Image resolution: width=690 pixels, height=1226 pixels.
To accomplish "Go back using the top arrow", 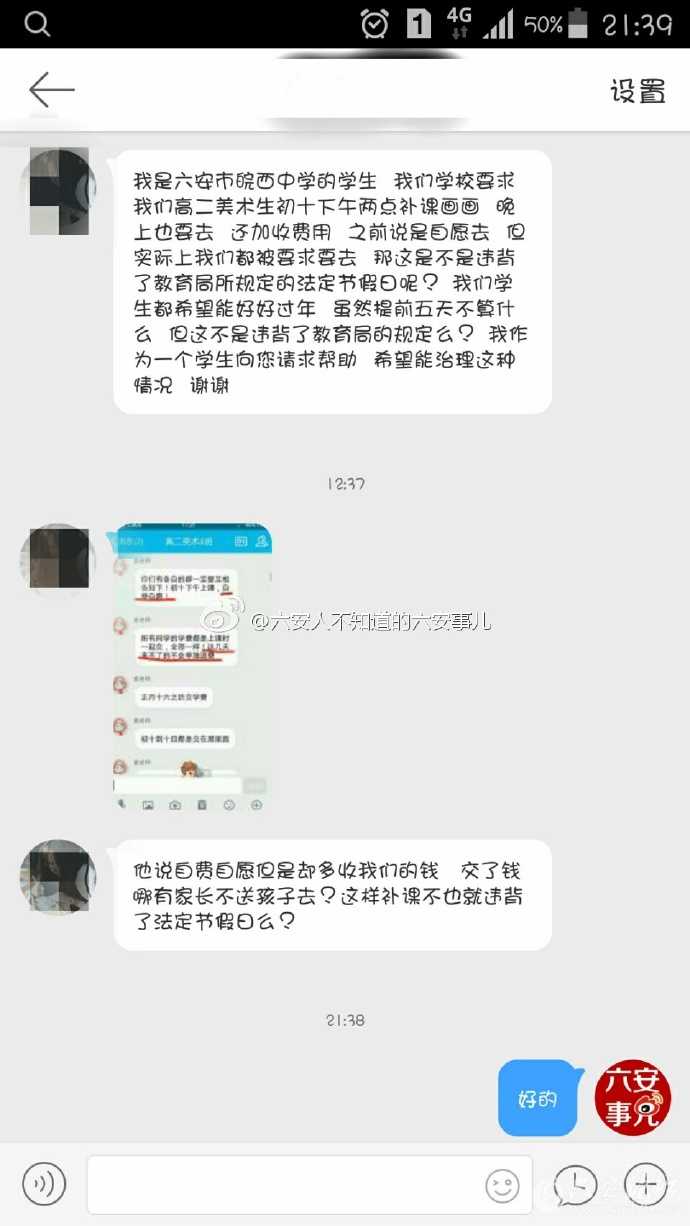I will (51, 90).
